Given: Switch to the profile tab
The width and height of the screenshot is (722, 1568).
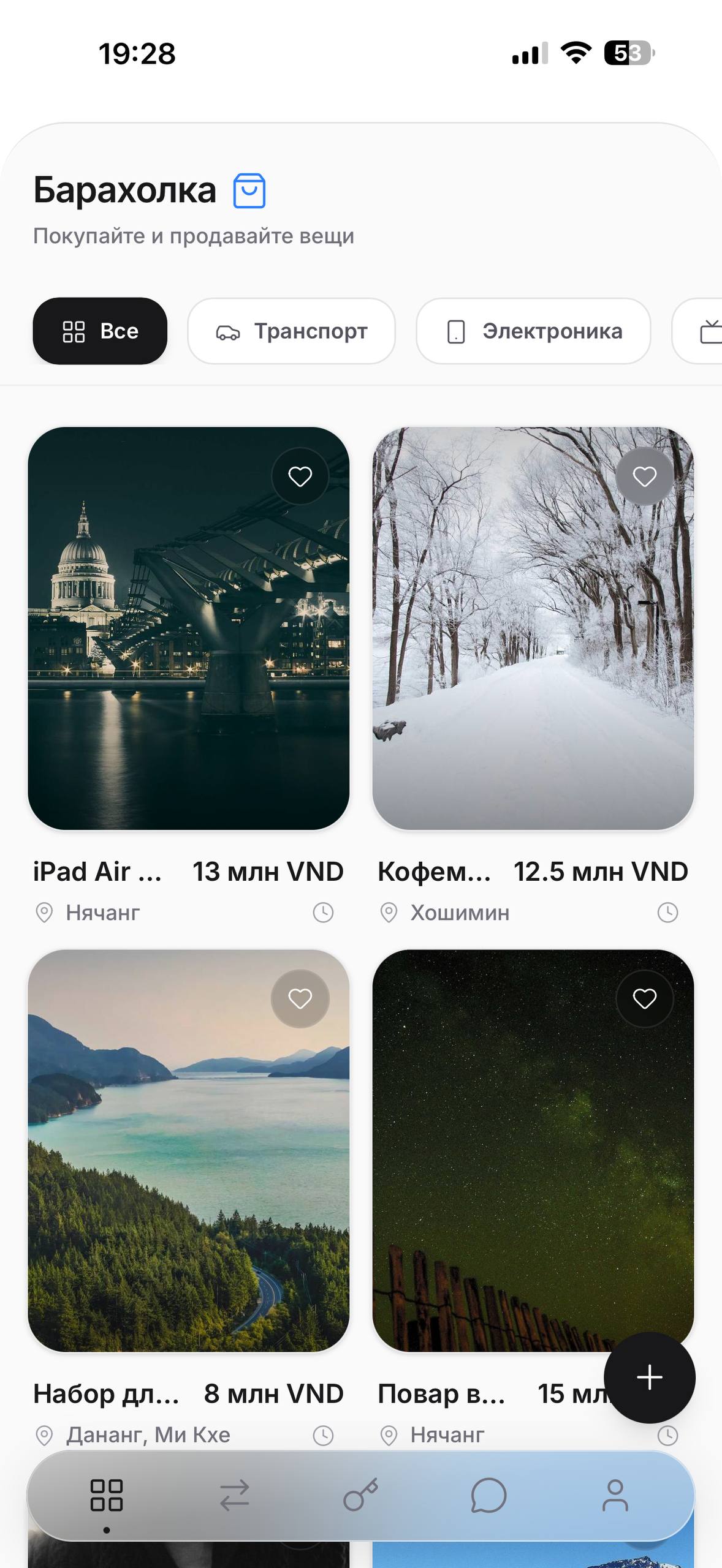Looking at the screenshot, I should tap(615, 1496).
